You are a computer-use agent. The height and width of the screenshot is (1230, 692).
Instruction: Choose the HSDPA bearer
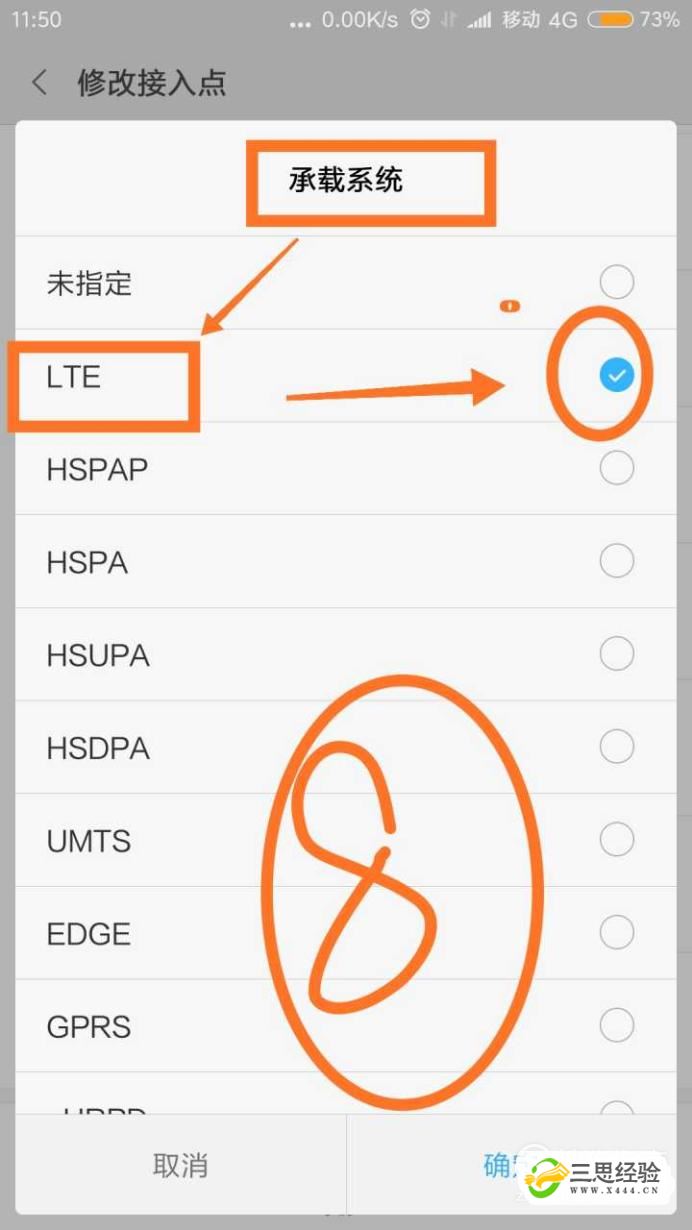[x=616, y=747]
